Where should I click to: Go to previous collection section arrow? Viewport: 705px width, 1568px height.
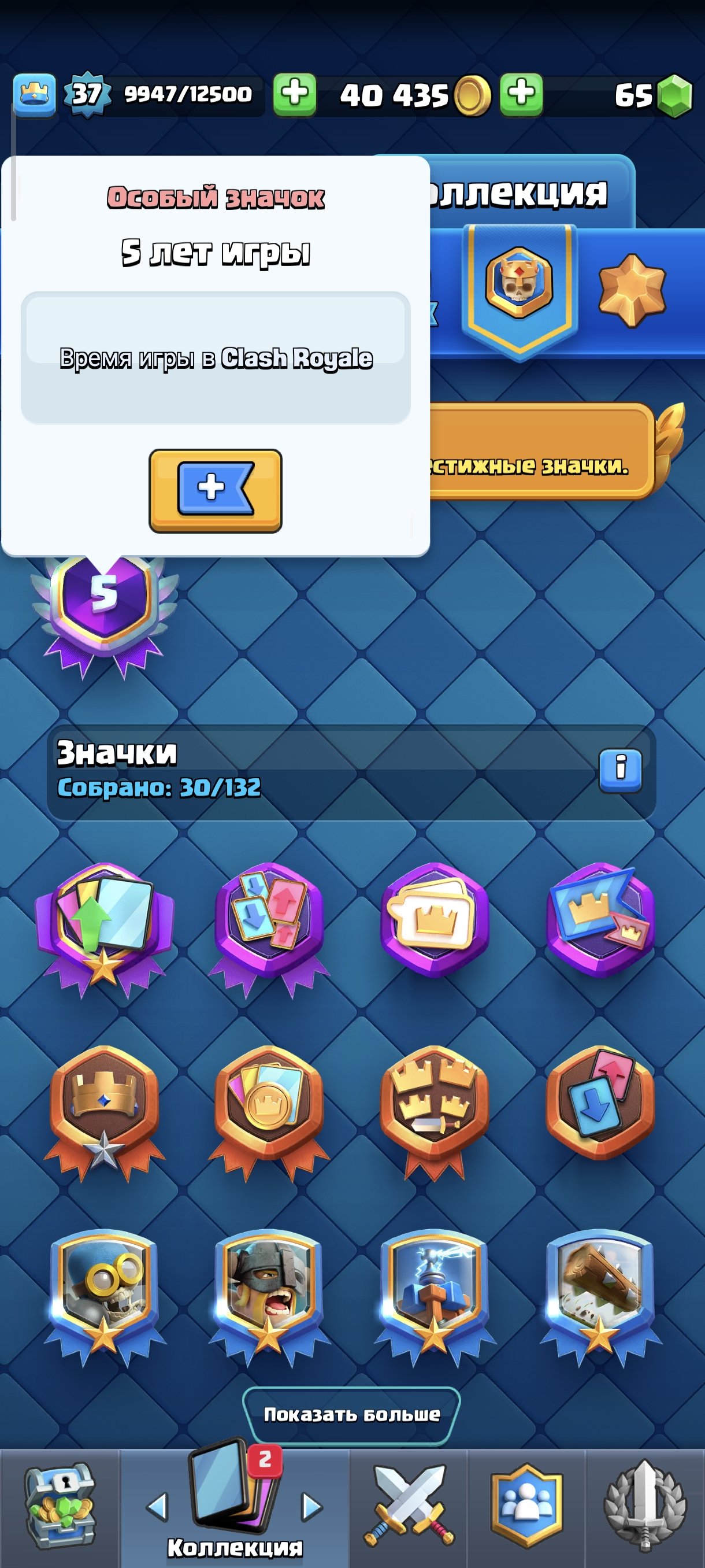click(x=158, y=1507)
